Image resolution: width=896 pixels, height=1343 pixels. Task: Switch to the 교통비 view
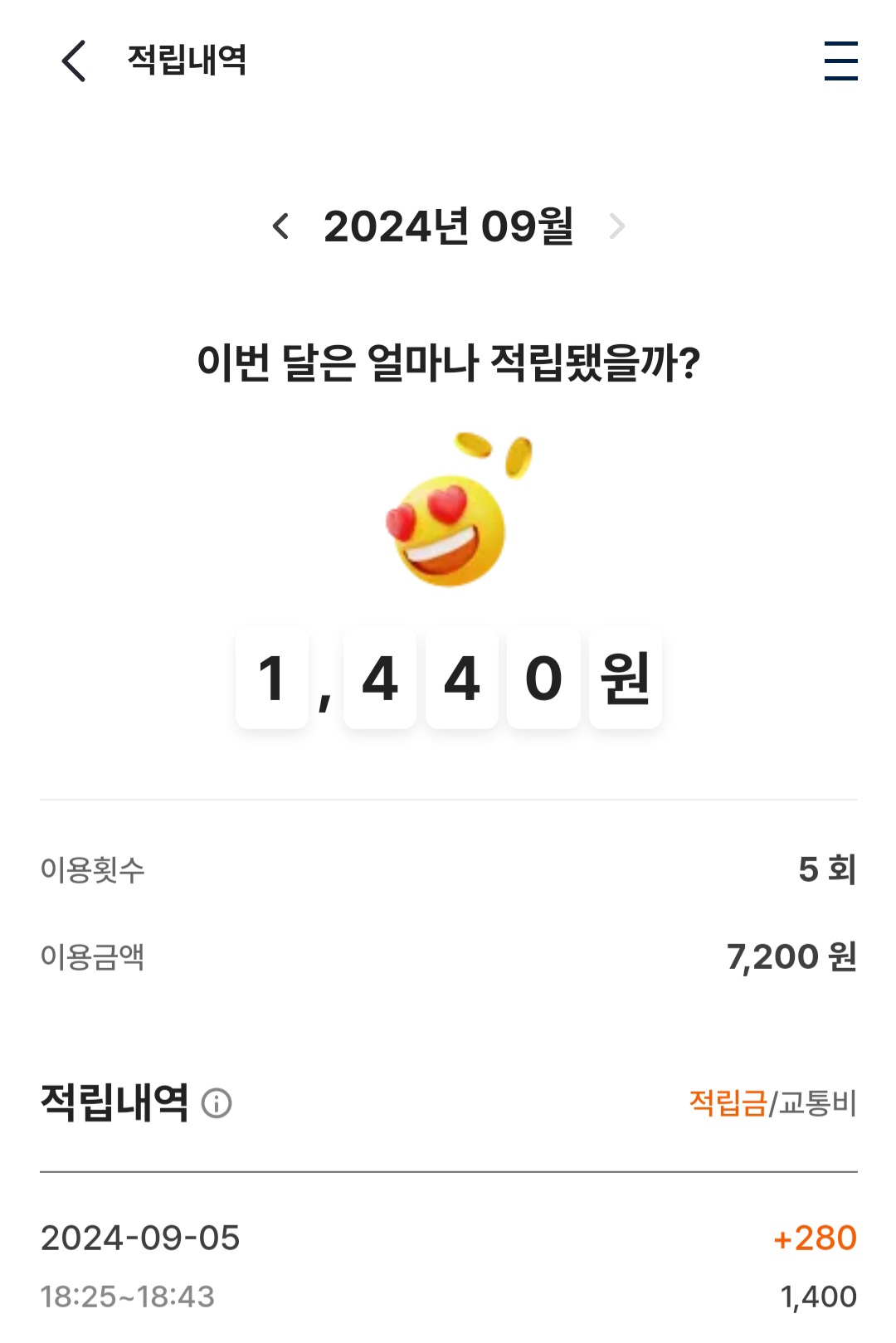817,1103
